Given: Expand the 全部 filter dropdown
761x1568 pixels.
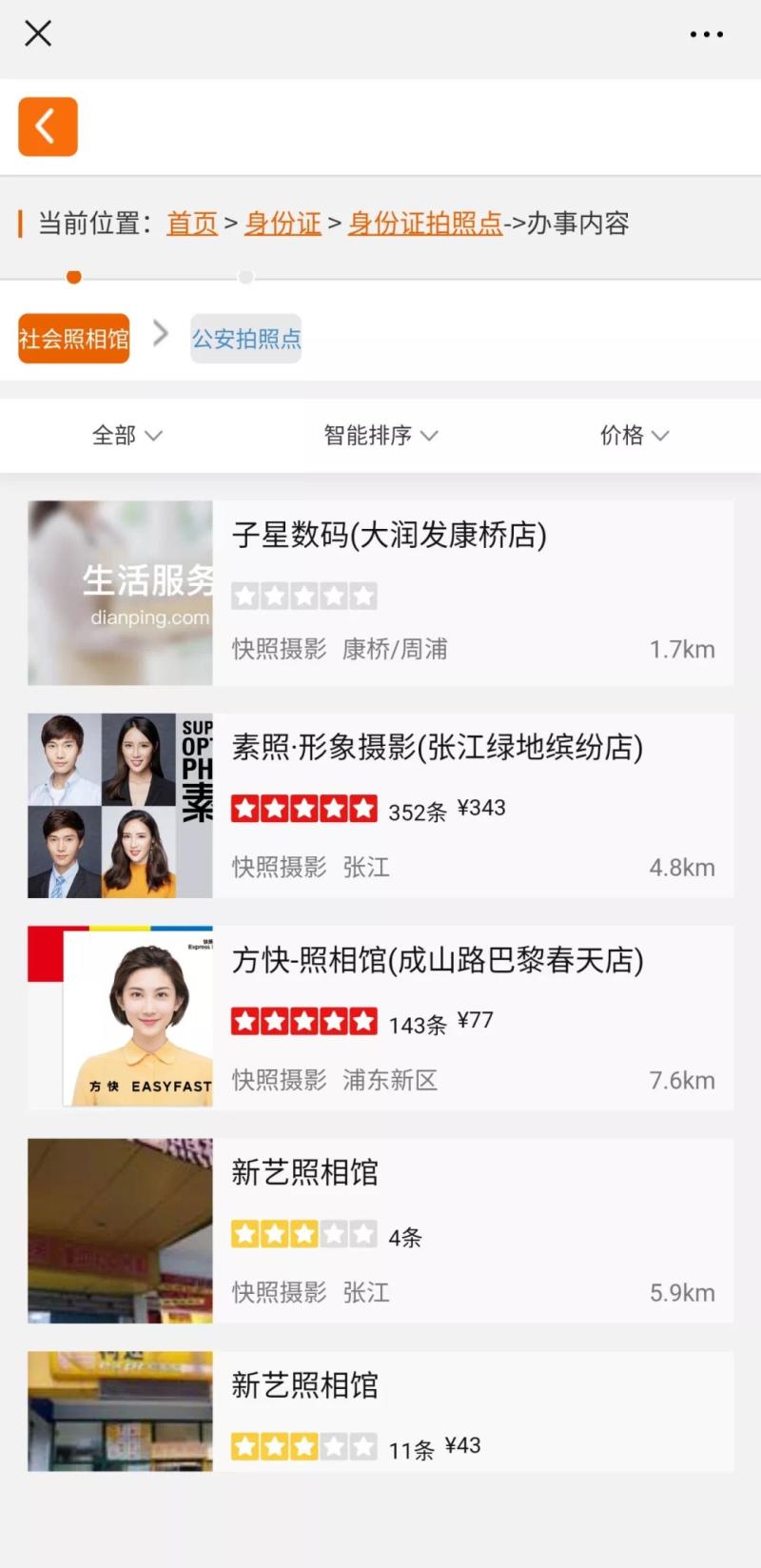Looking at the screenshot, I should [x=127, y=436].
